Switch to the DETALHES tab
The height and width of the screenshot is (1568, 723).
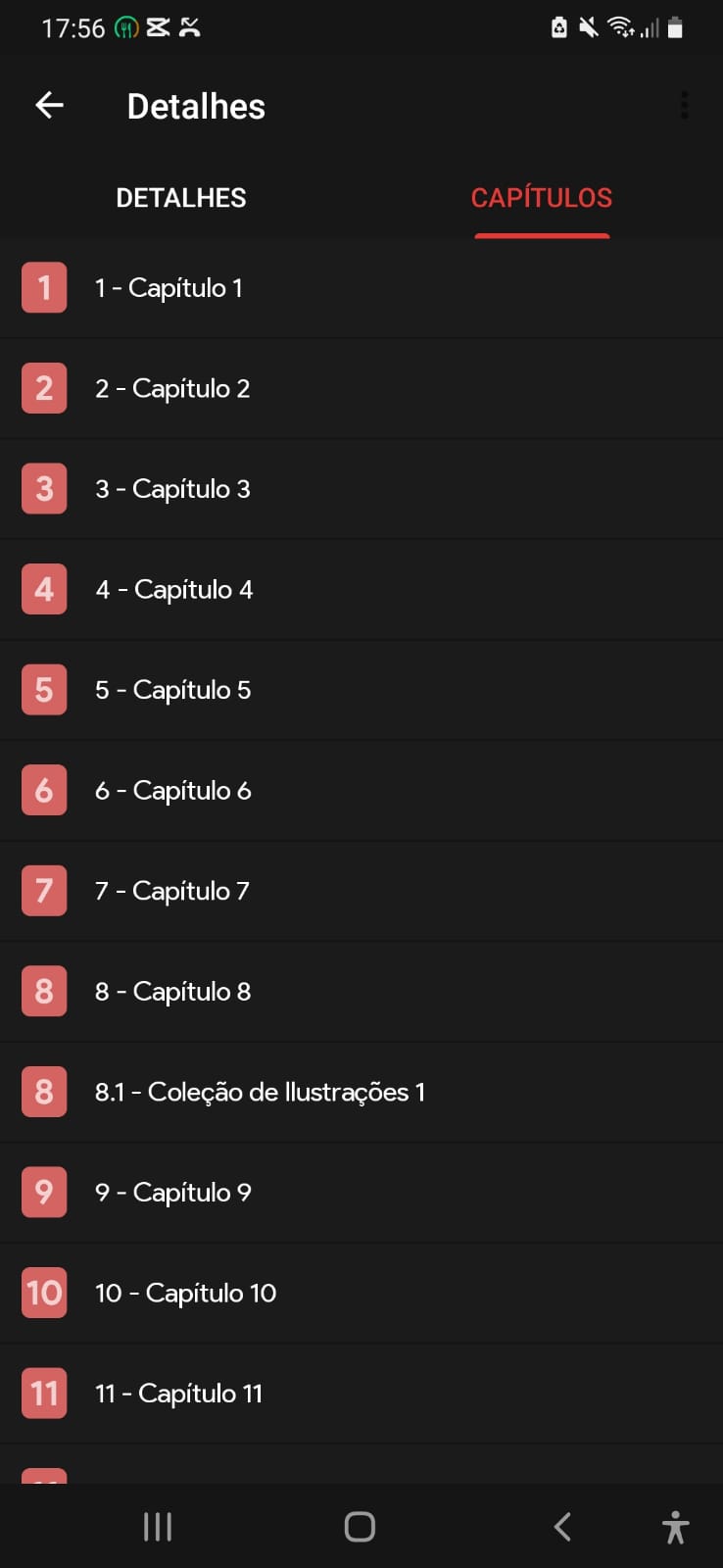point(181,198)
